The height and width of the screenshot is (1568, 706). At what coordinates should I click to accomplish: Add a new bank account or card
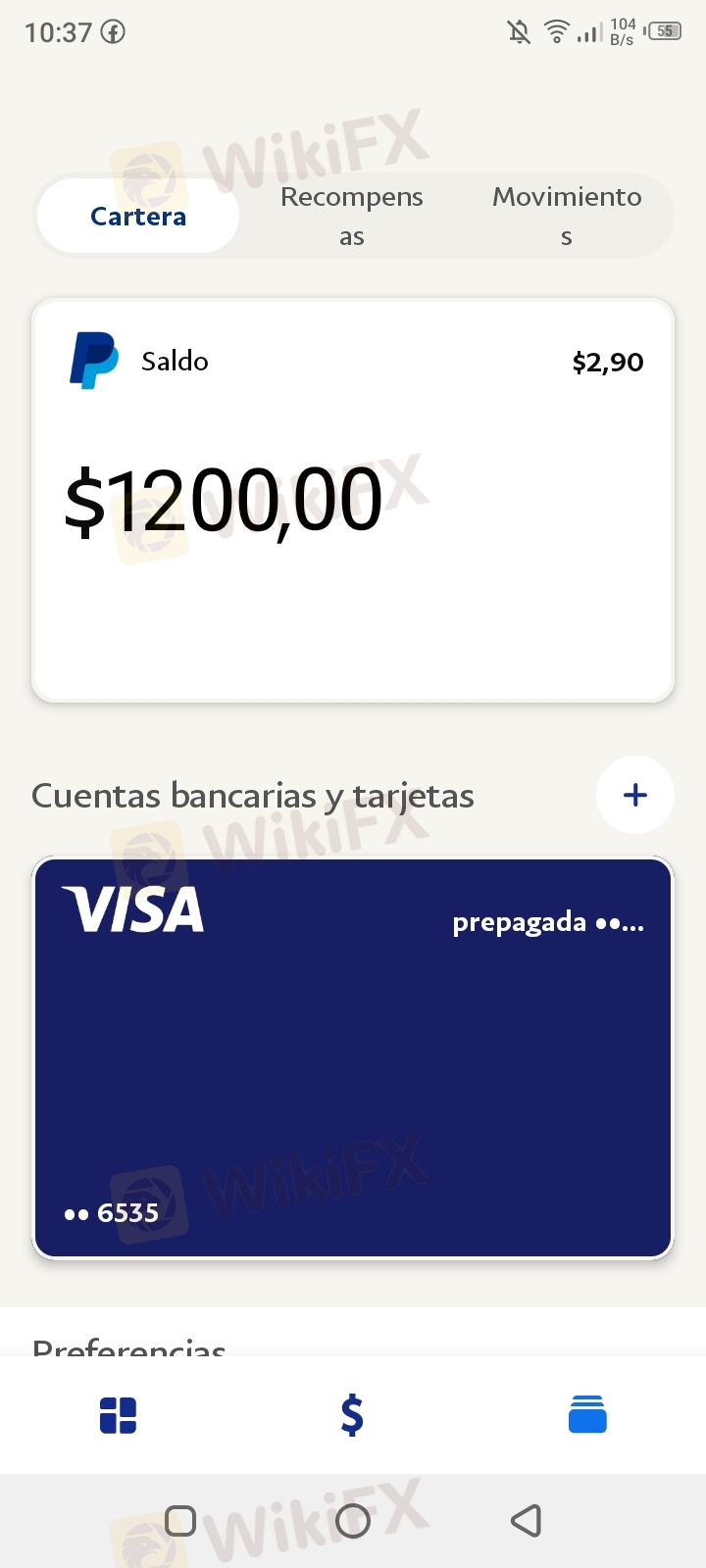(634, 795)
